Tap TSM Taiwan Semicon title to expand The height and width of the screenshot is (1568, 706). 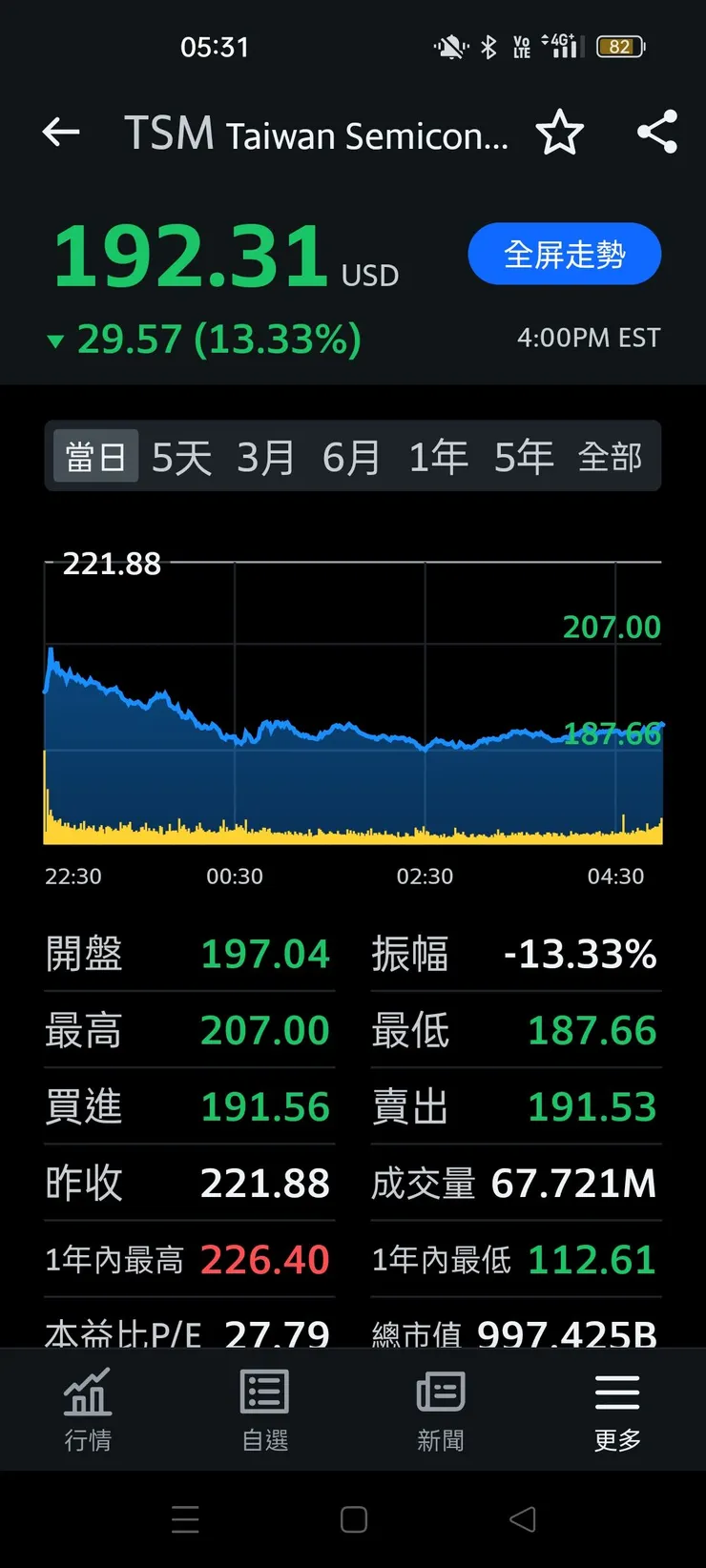coord(315,134)
